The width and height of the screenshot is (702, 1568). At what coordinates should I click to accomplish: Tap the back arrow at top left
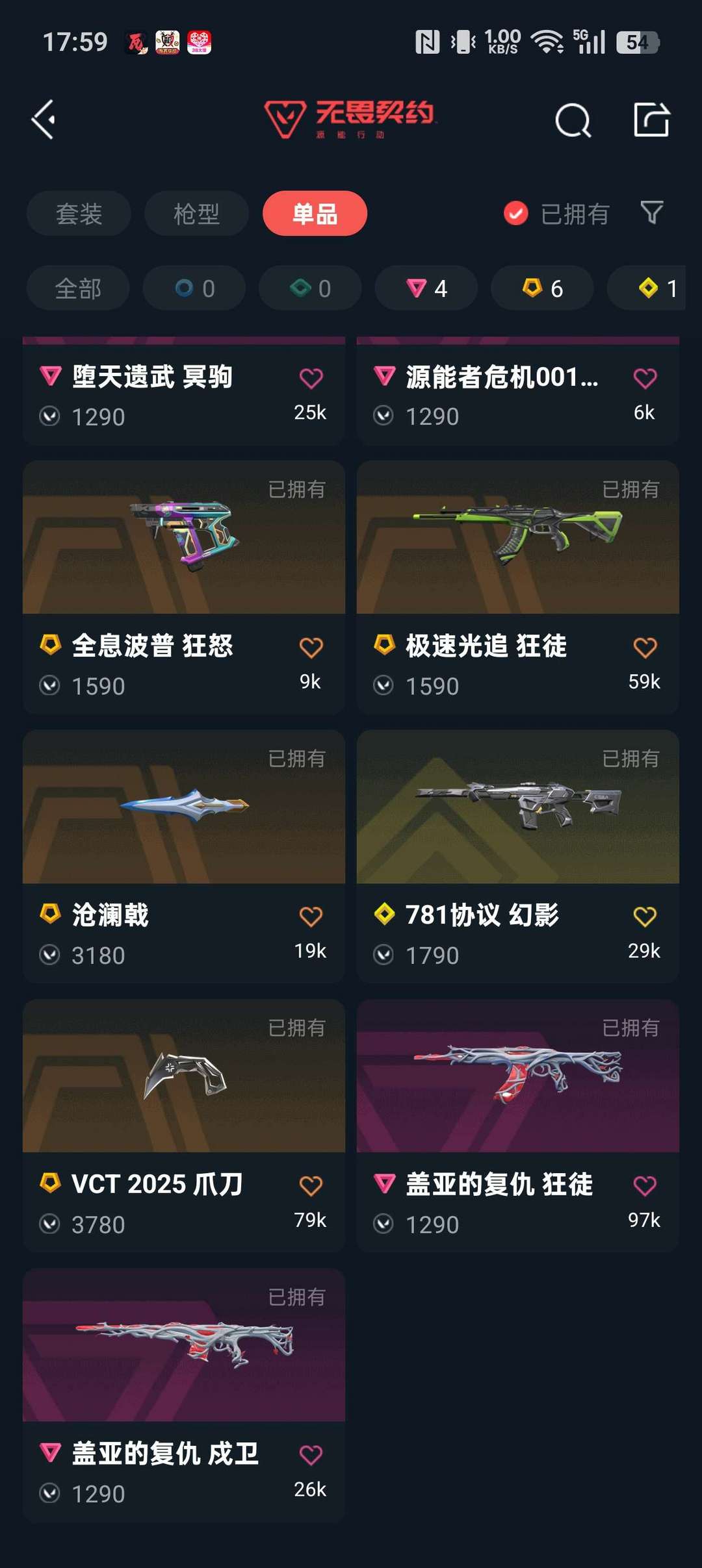coord(43,120)
